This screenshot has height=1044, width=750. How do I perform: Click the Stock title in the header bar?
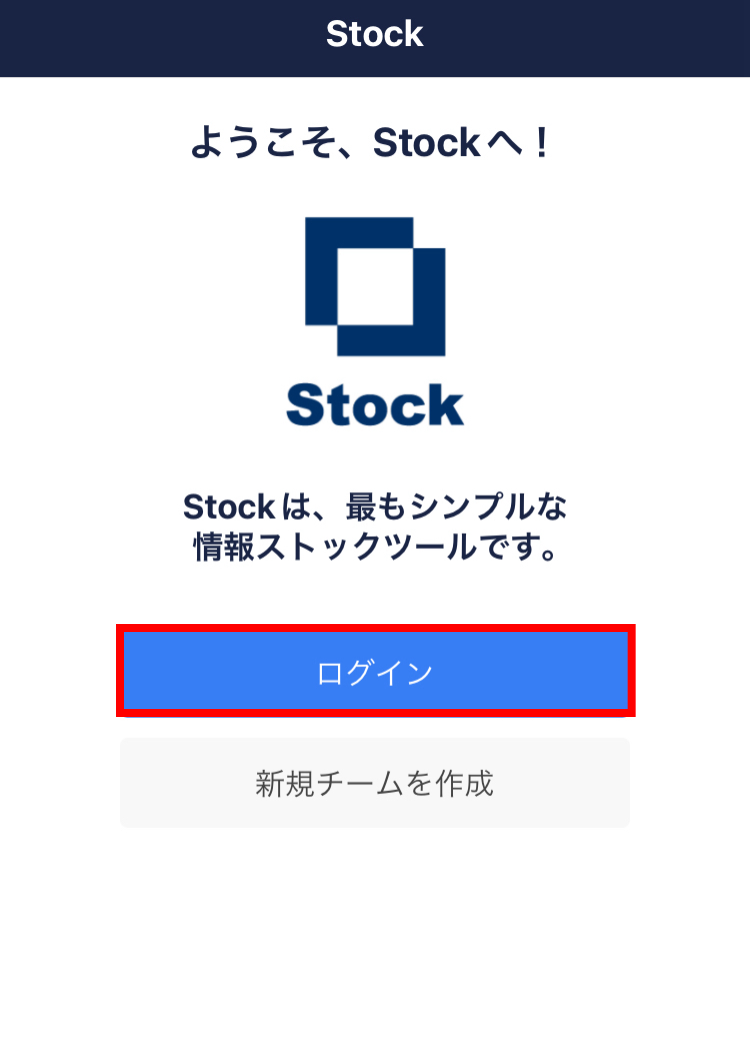pyautogui.click(x=375, y=35)
